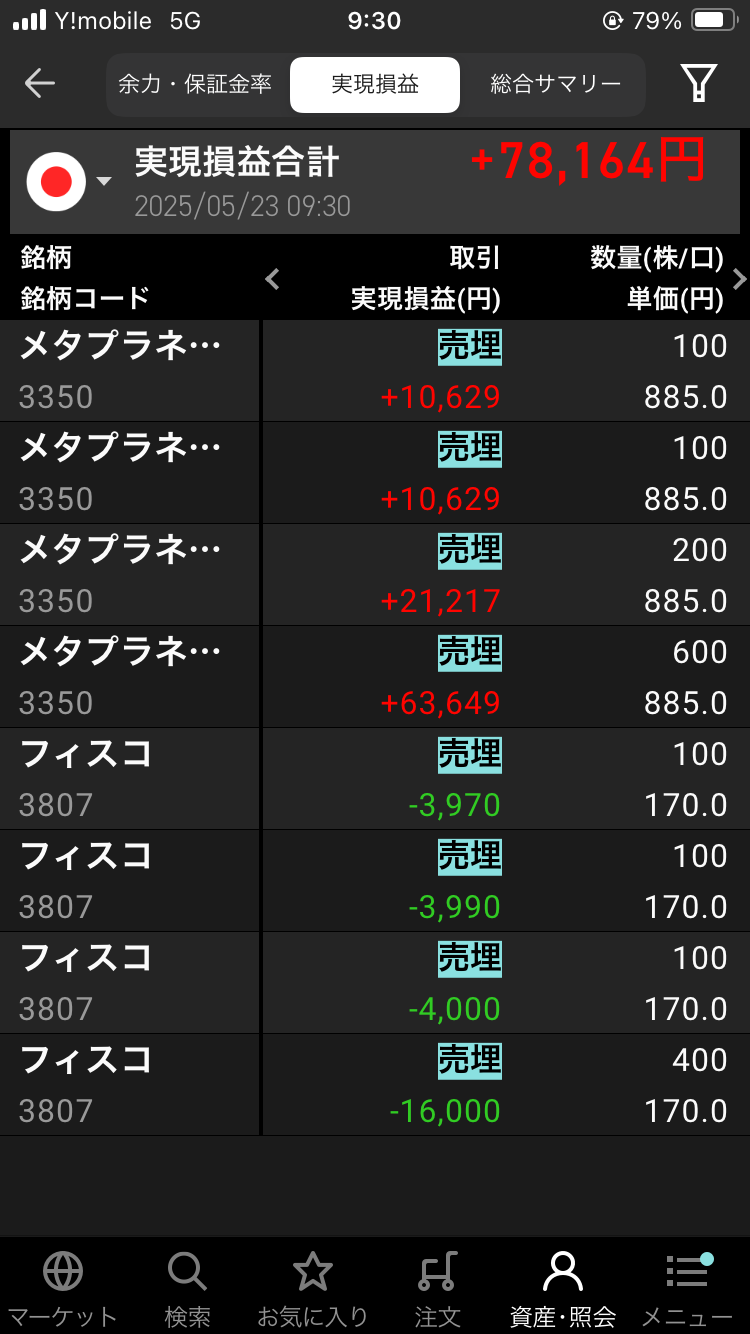
Task: Go to the マーケット tab
Action: (x=63, y=1289)
